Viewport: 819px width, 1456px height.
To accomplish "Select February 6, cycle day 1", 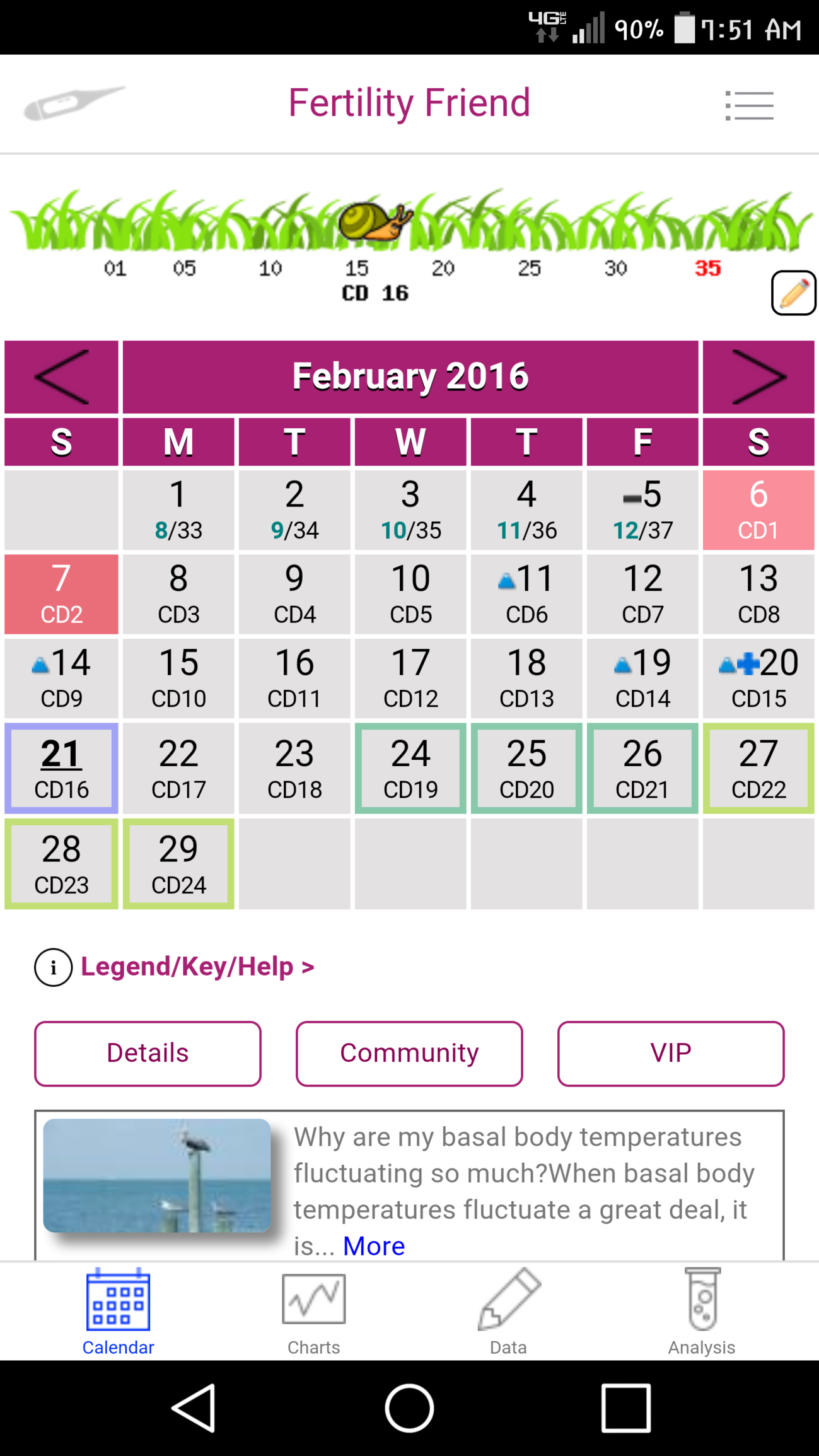I will click(758, 510).
